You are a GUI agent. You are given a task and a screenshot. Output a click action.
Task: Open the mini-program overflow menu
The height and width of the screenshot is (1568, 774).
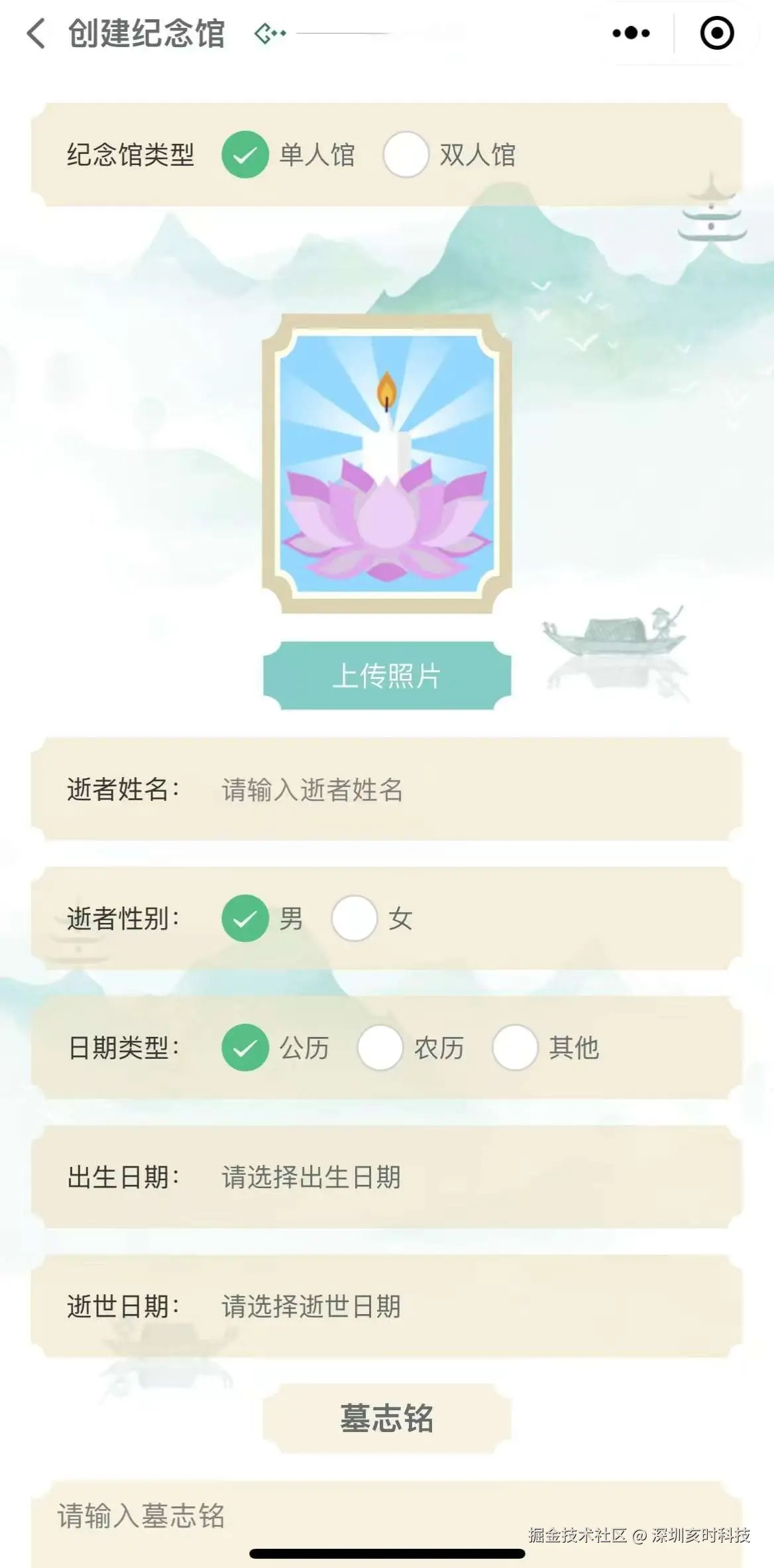pos(631,33)
